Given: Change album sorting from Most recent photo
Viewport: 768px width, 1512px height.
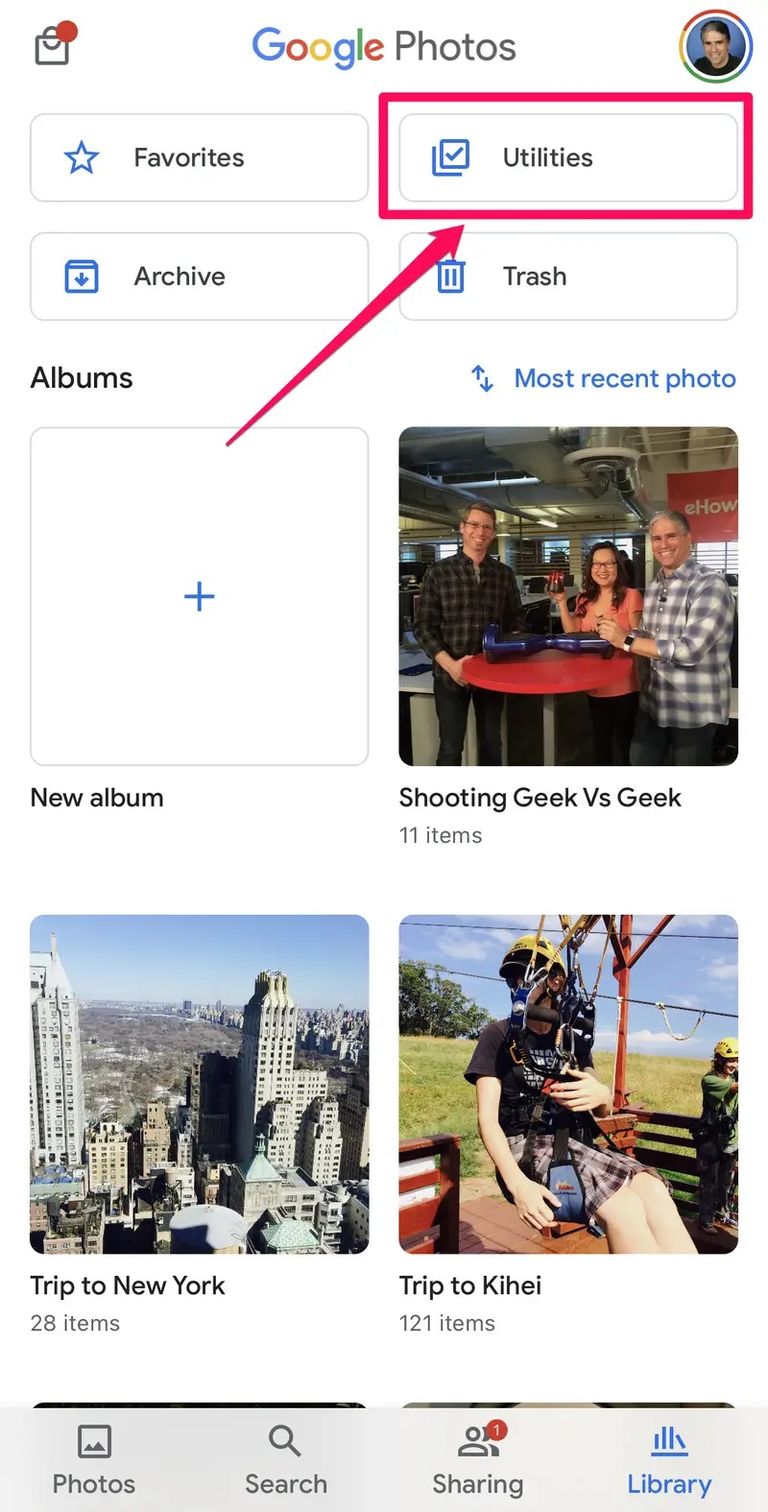Looking at the screenshot, I should (604, 378).
